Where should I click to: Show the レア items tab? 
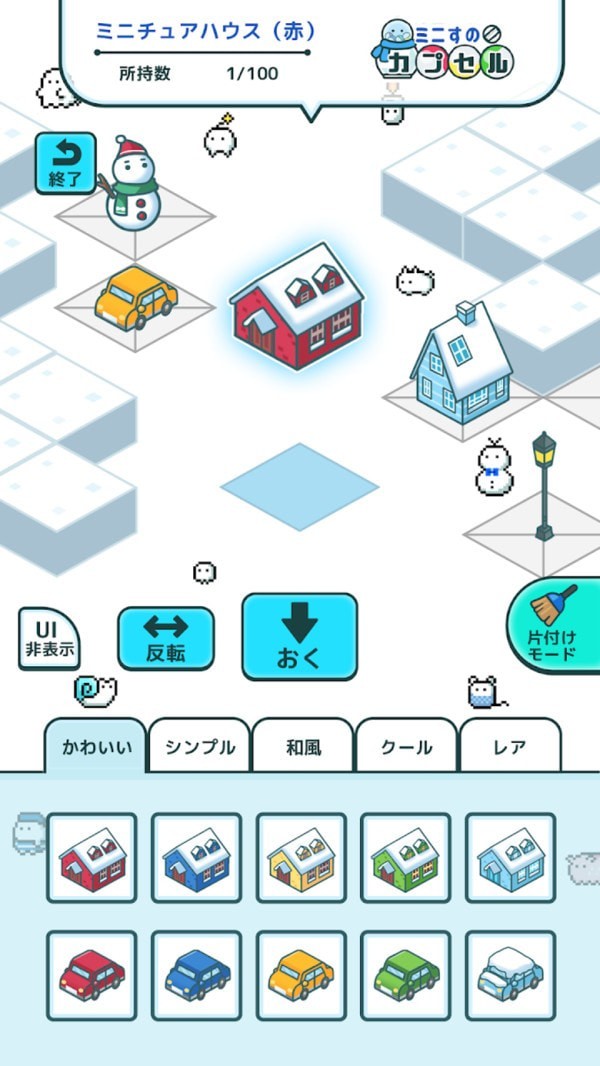510,747
